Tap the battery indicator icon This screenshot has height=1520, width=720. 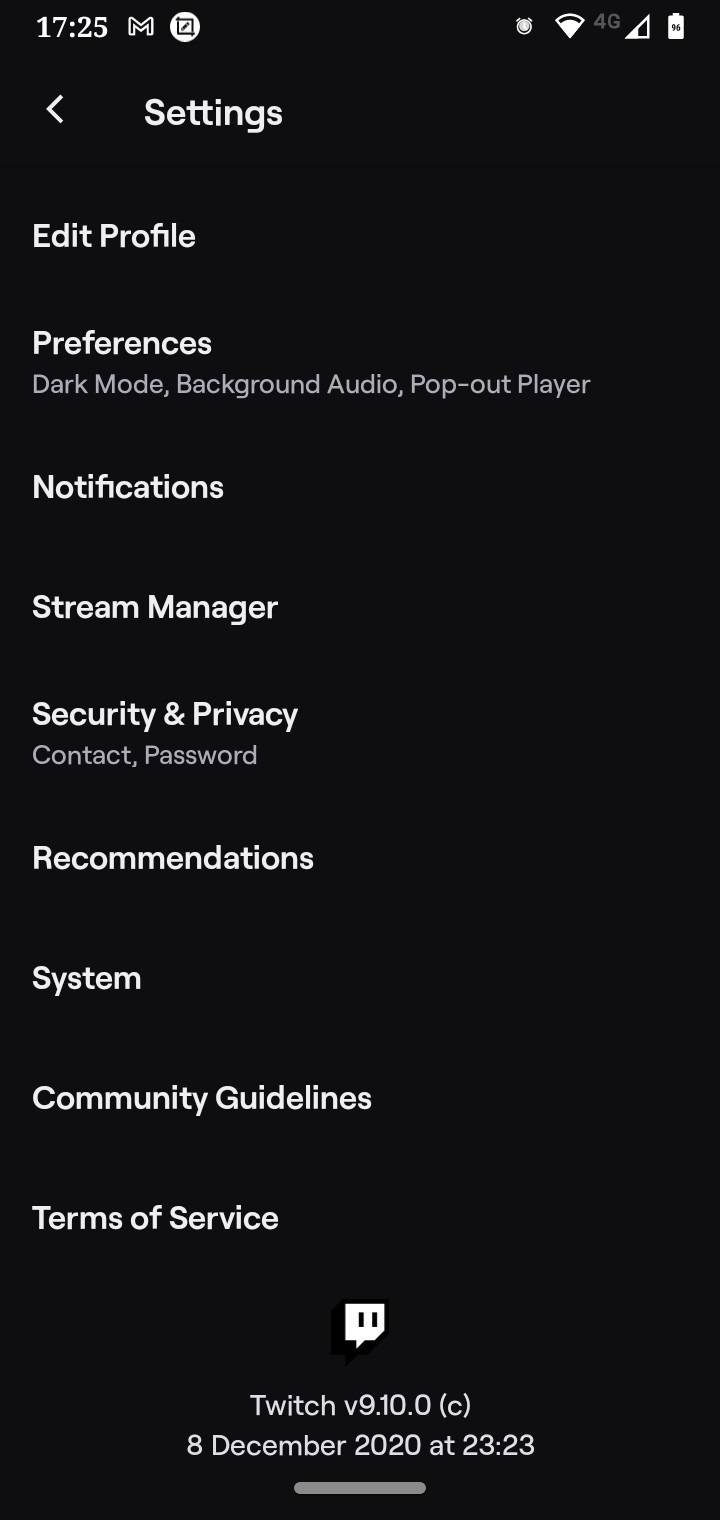pos(675,26)
